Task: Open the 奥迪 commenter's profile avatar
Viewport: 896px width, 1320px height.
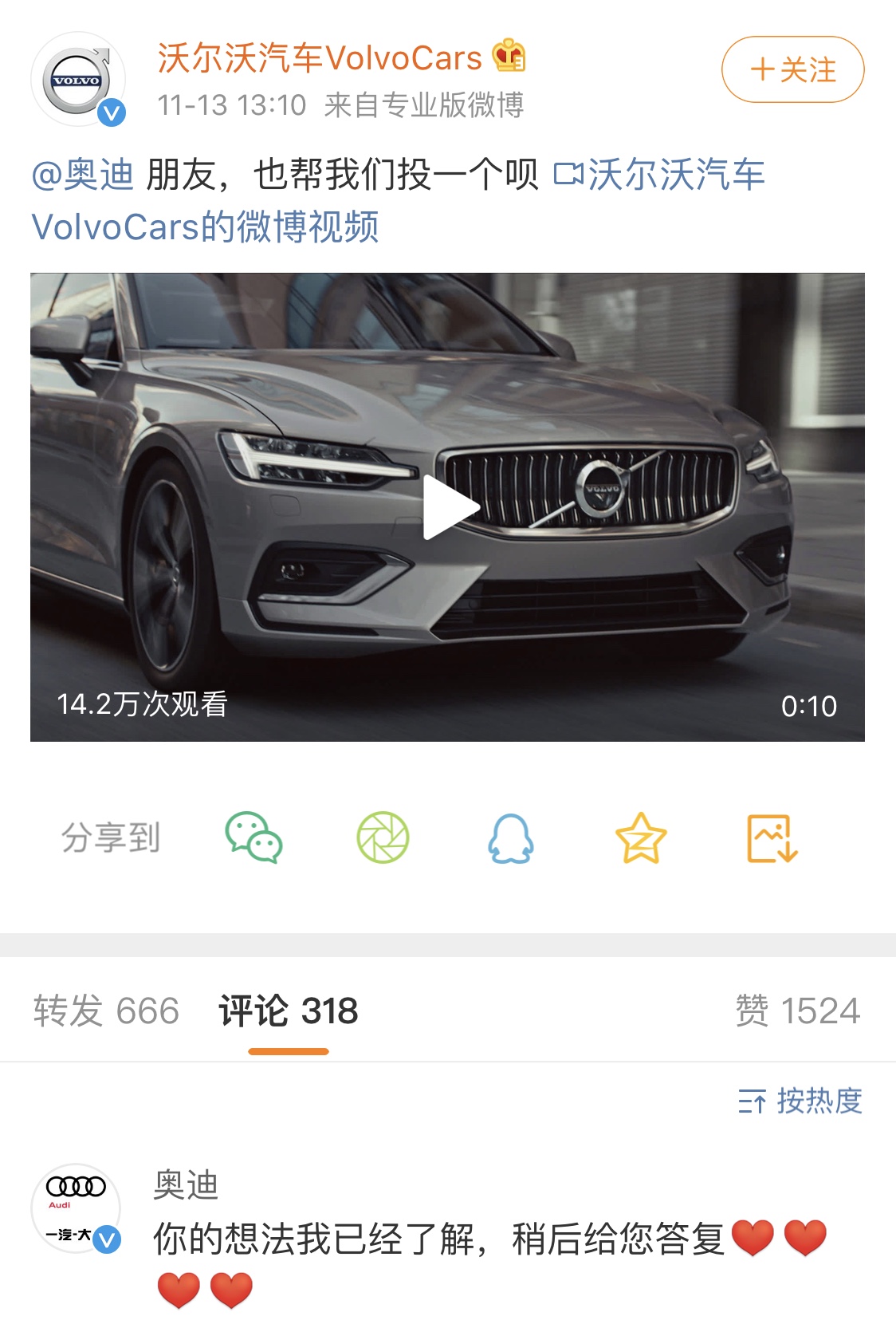Action: 76,1208
